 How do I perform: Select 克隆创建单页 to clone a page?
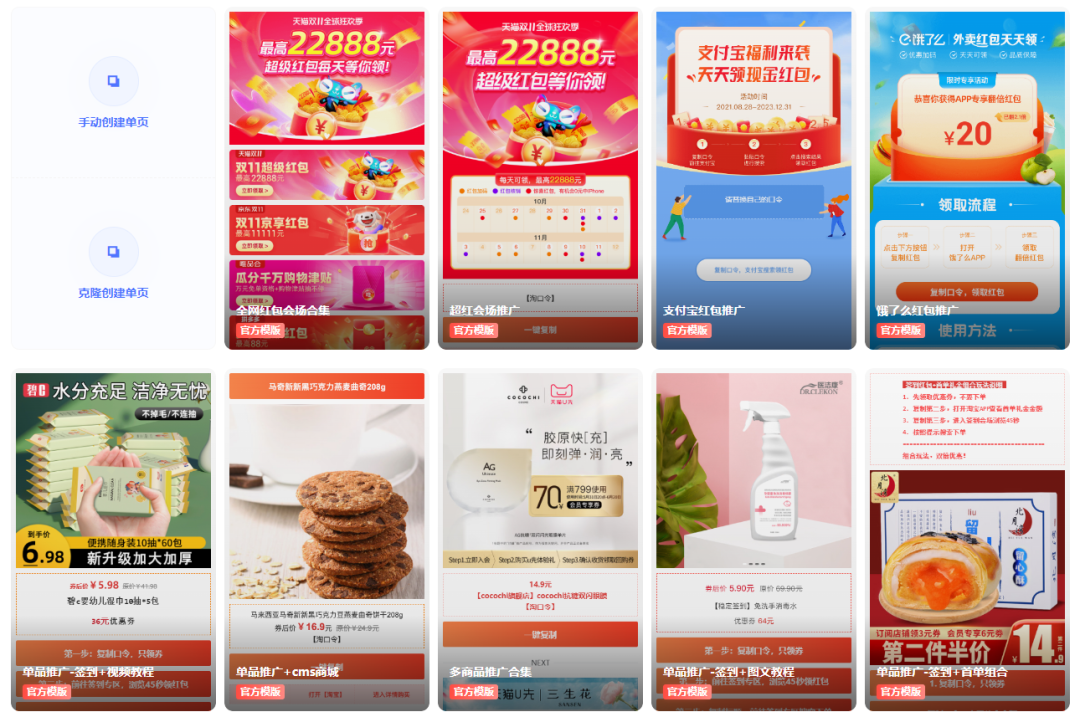tap(113, 264)
